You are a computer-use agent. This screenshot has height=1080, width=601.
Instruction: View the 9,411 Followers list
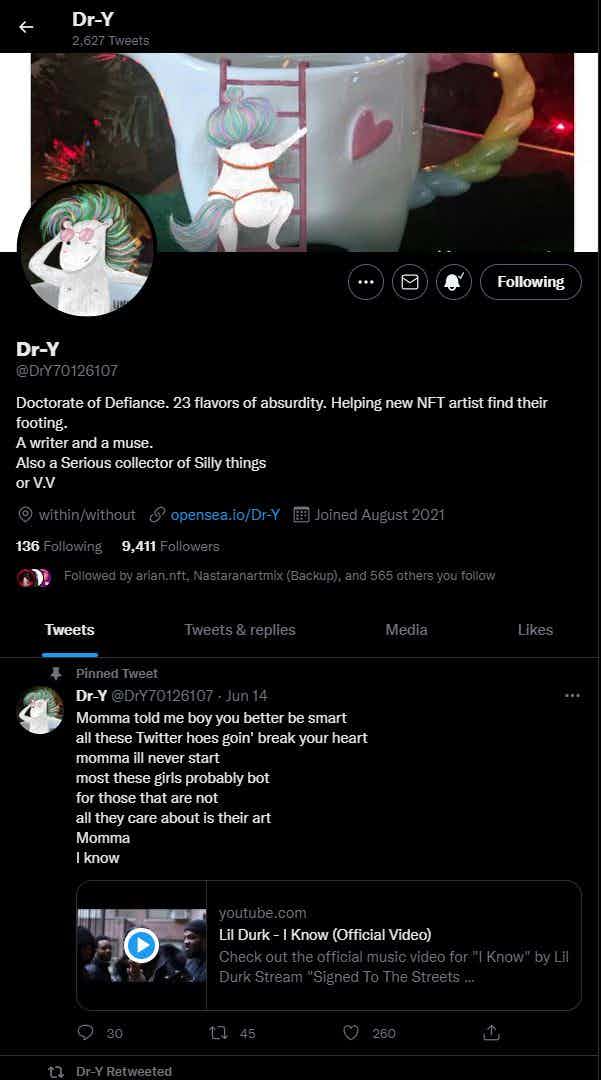(170, 546)
